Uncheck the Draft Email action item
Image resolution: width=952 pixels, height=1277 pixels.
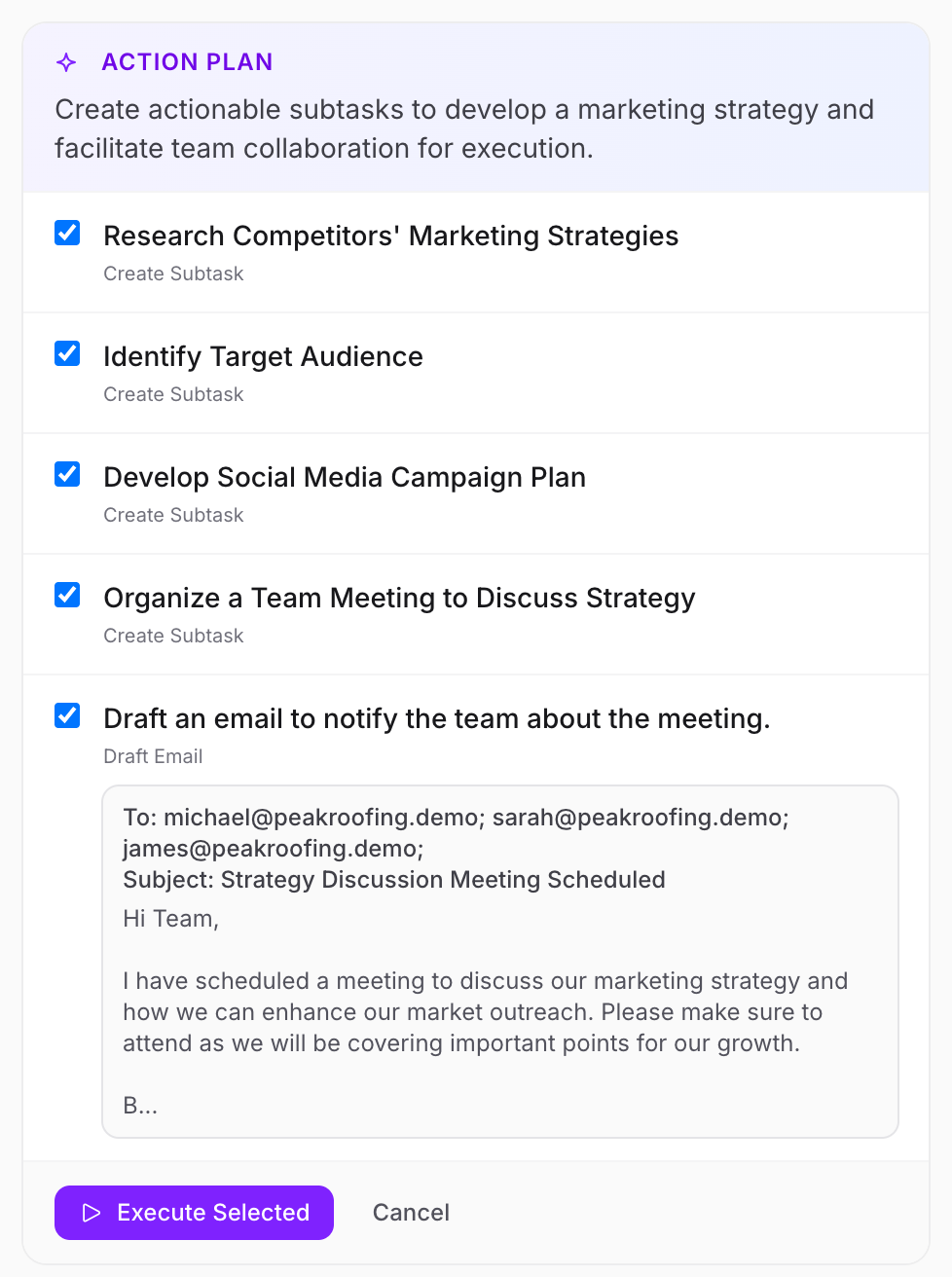[66, 715]
